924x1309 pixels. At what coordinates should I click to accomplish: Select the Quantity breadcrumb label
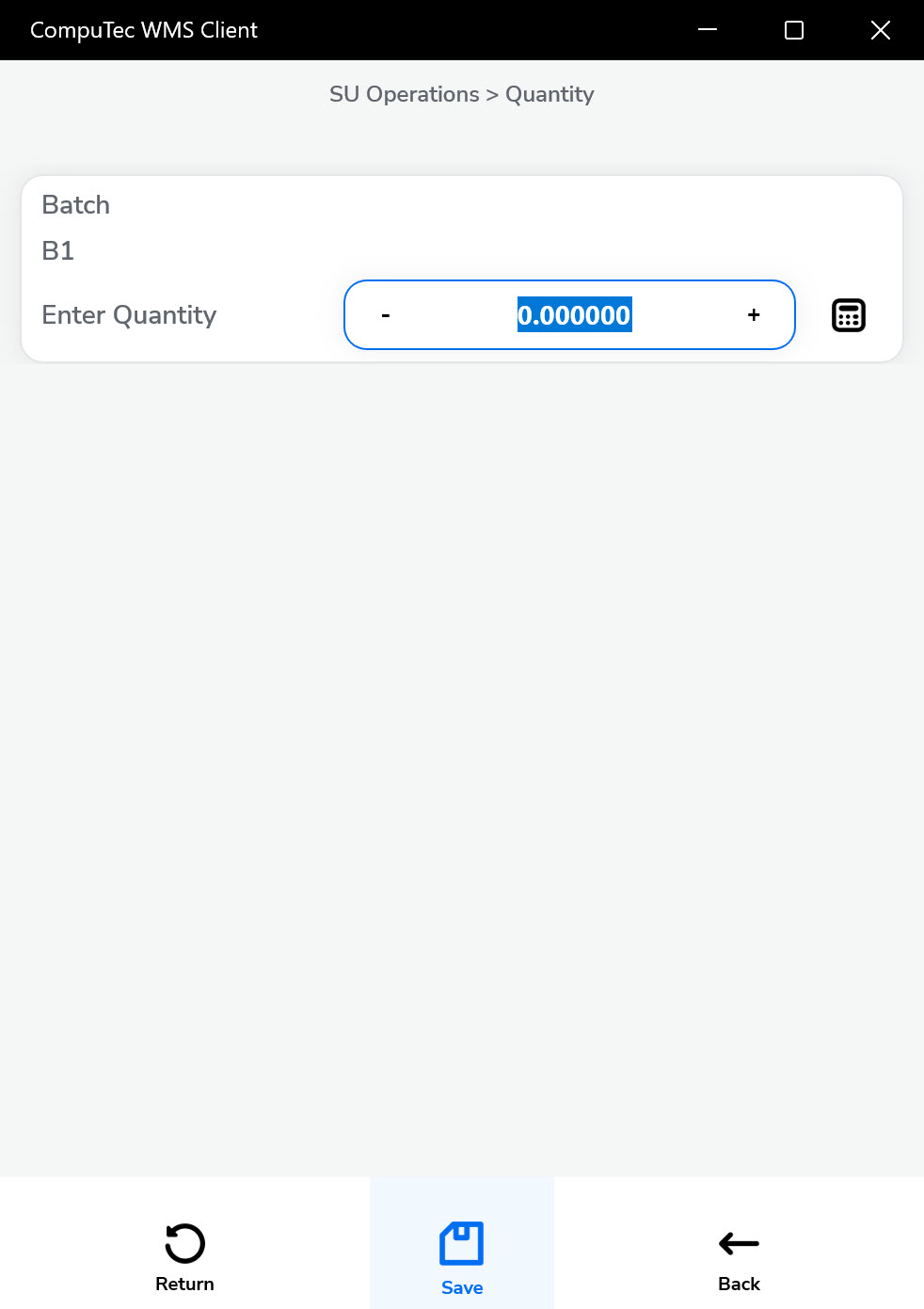[x=550, y=94]
